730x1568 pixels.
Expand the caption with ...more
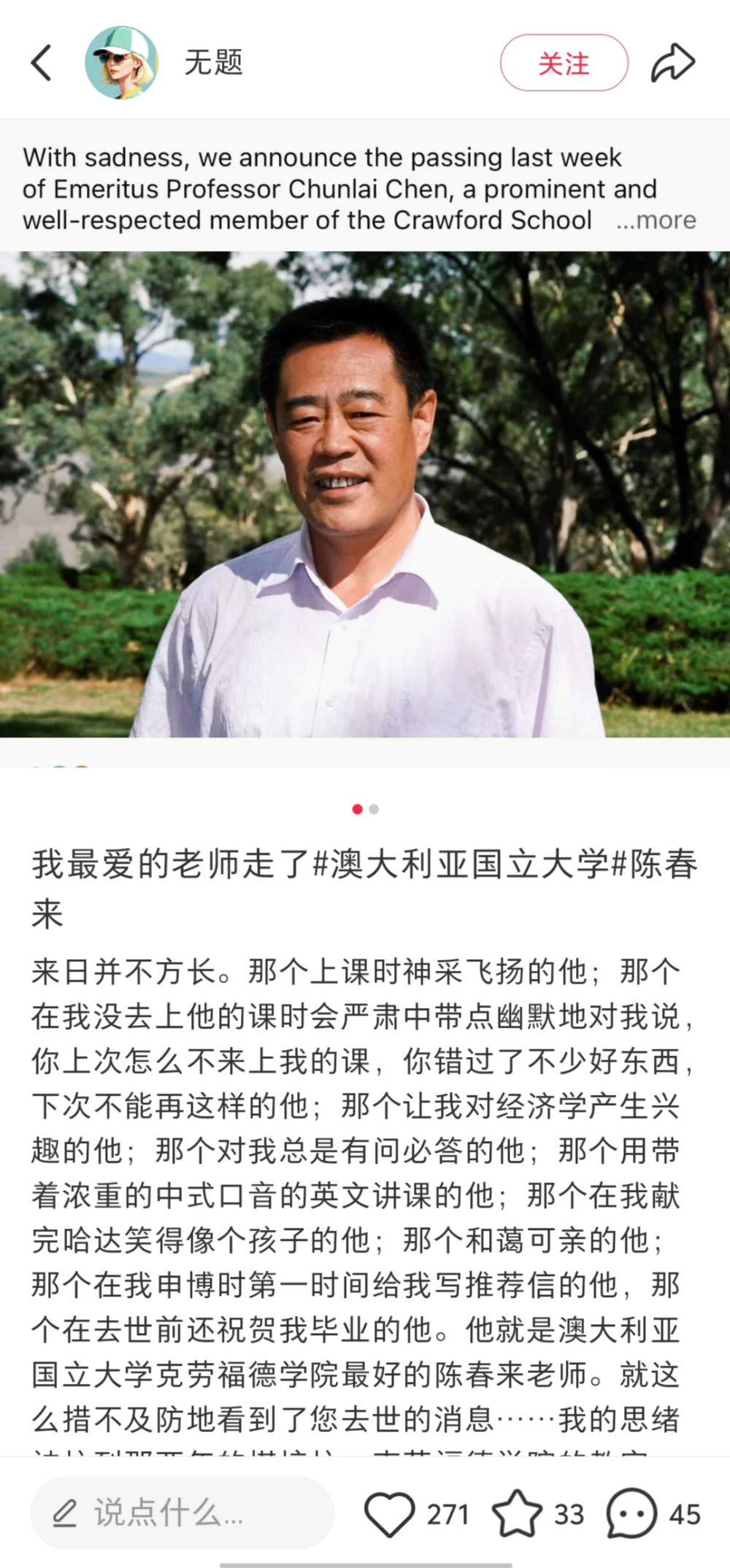pyautogui.click(x=656, y=220)
